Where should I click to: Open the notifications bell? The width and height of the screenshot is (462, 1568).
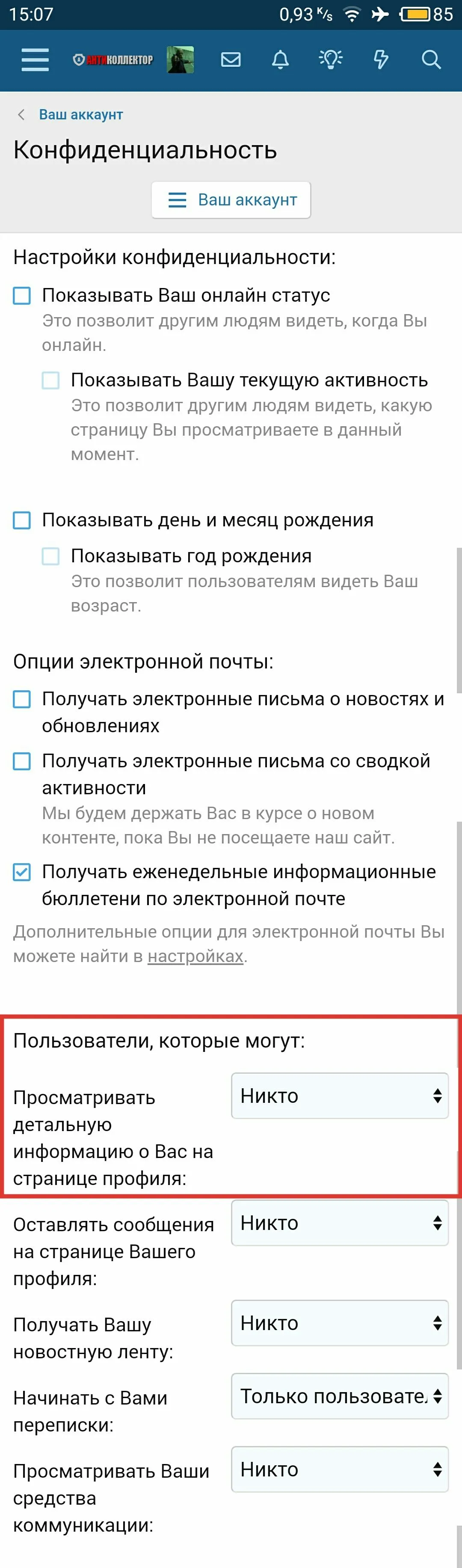[x=280, y=59]
